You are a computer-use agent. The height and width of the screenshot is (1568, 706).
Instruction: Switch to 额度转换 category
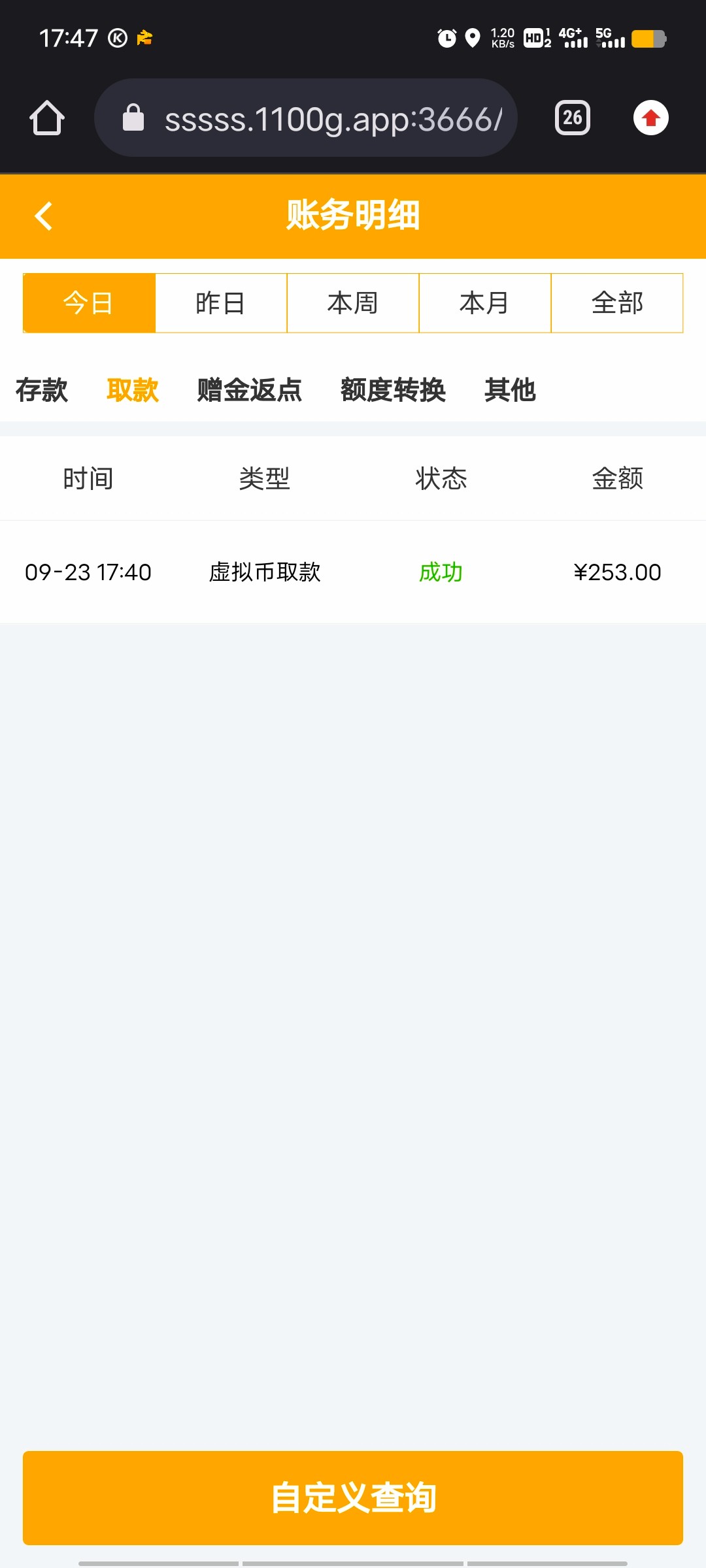point(393,390)
